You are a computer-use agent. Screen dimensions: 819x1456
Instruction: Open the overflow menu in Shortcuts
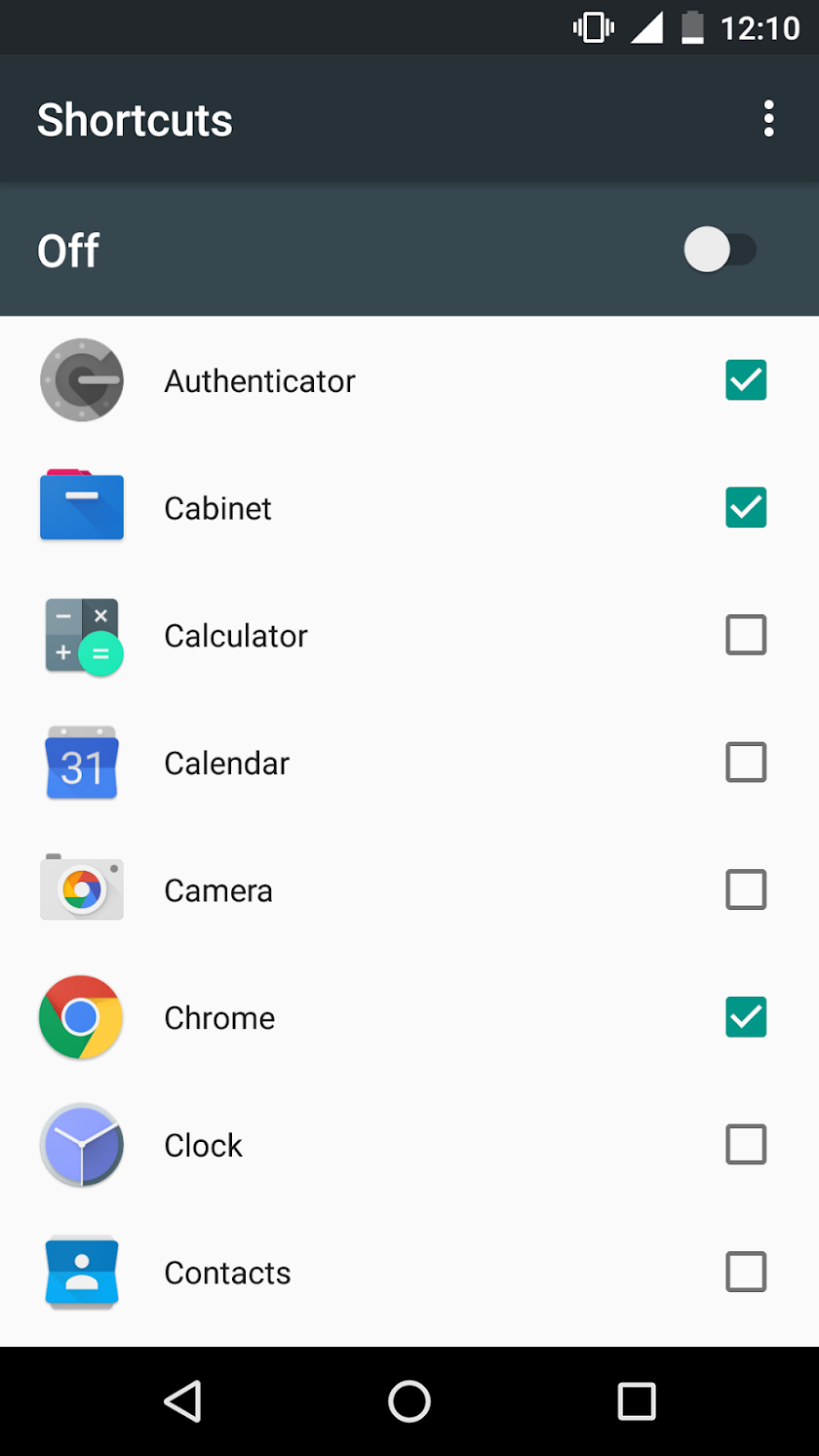pyautogui.click(x=768, y=119)
